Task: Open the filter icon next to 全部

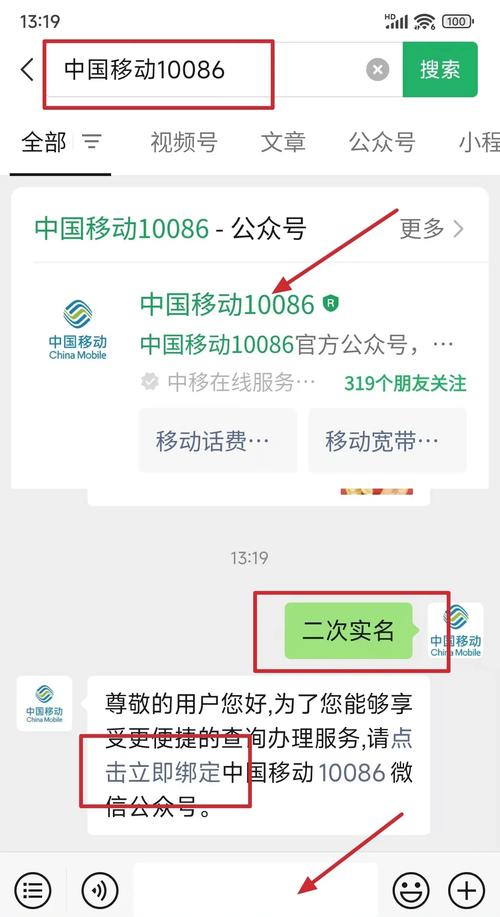Action: click(91, 141)
